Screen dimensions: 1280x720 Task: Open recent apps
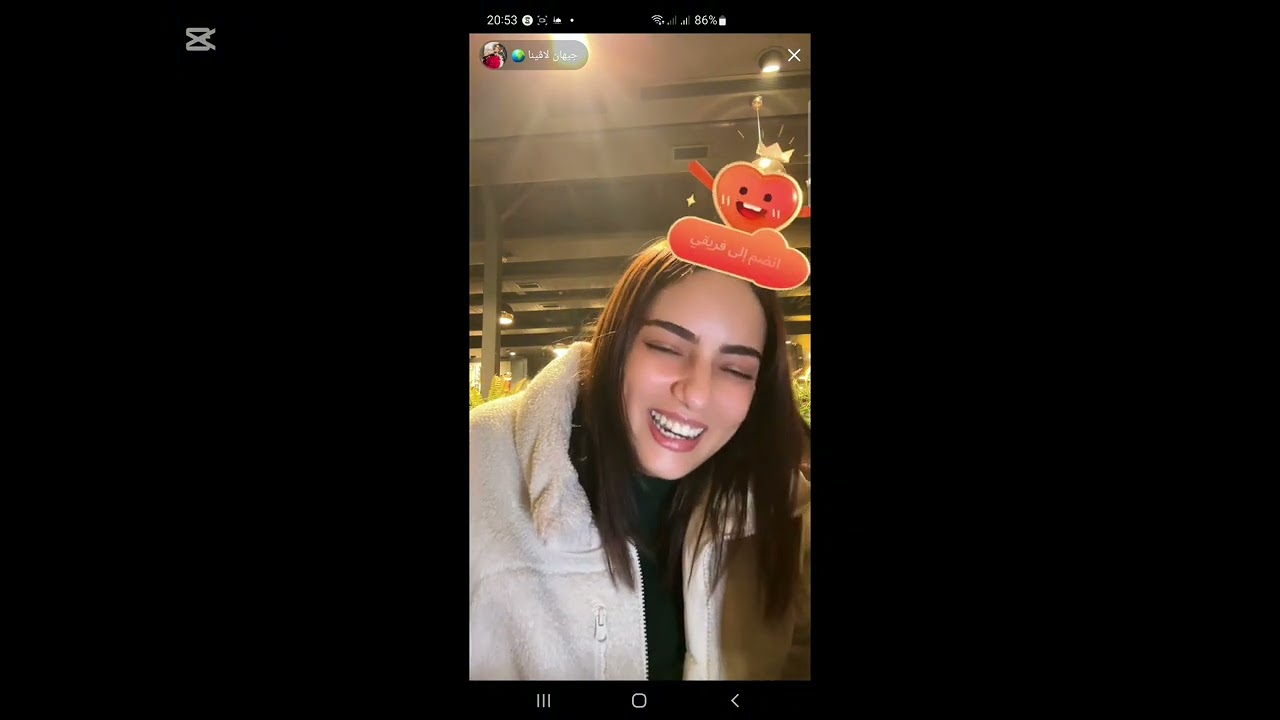[544, 701]
